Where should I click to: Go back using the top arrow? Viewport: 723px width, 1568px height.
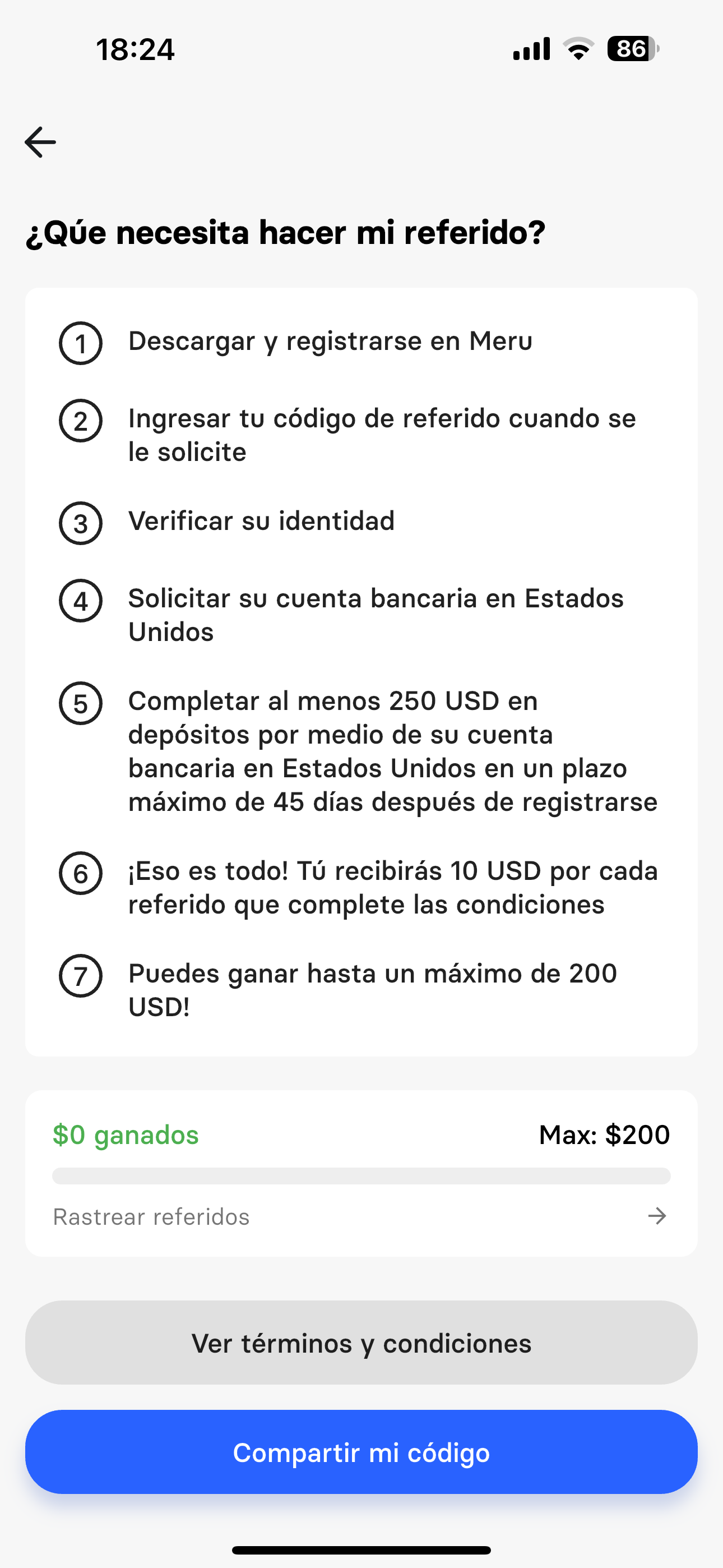[40, 142]
